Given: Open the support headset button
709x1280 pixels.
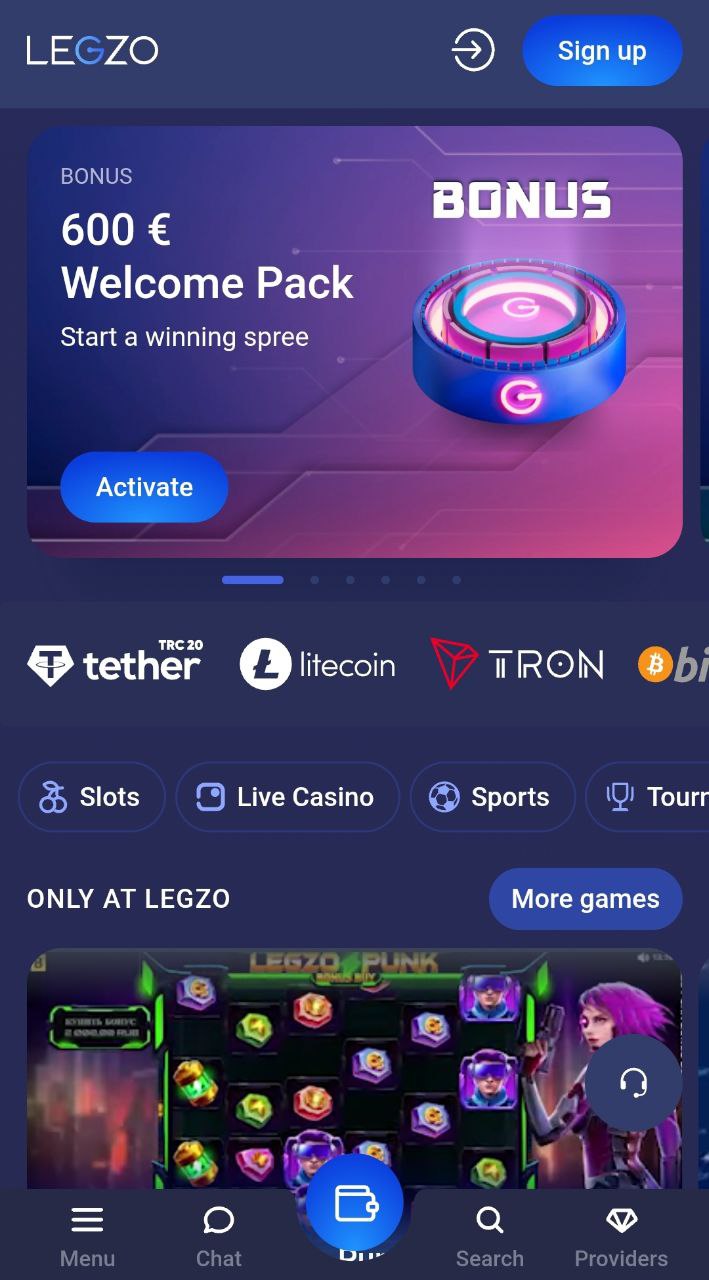Looking at the screenshot, I should click(634, 1082).
